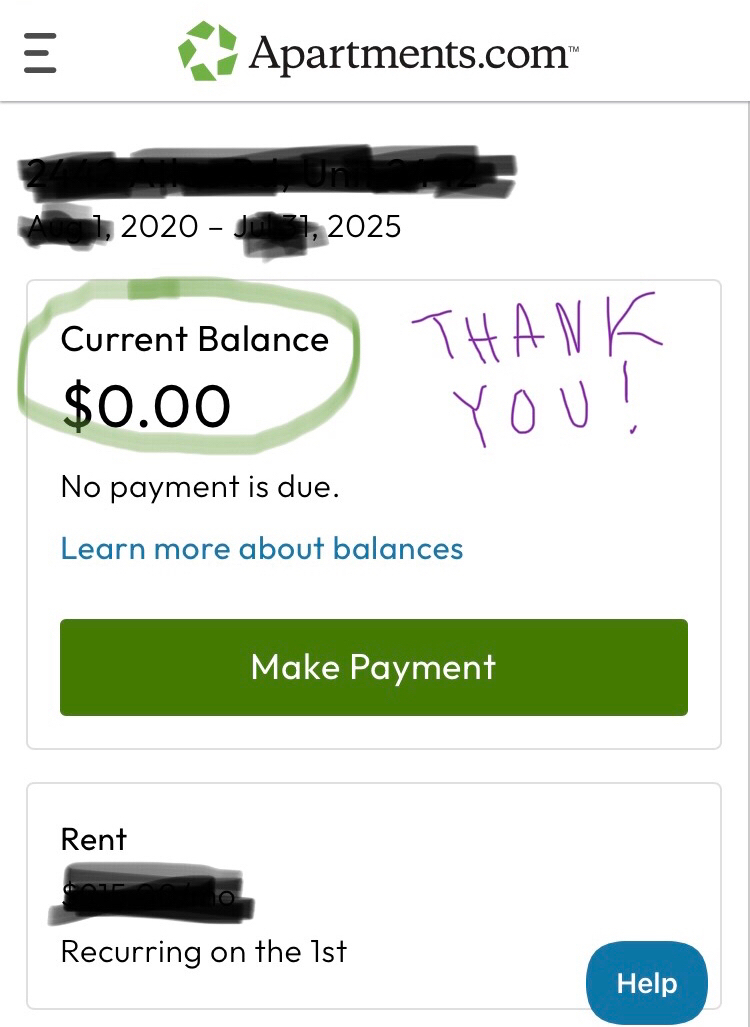Open the hamburger navigation menu
750x1027 pixels.
tap(40, 52)
